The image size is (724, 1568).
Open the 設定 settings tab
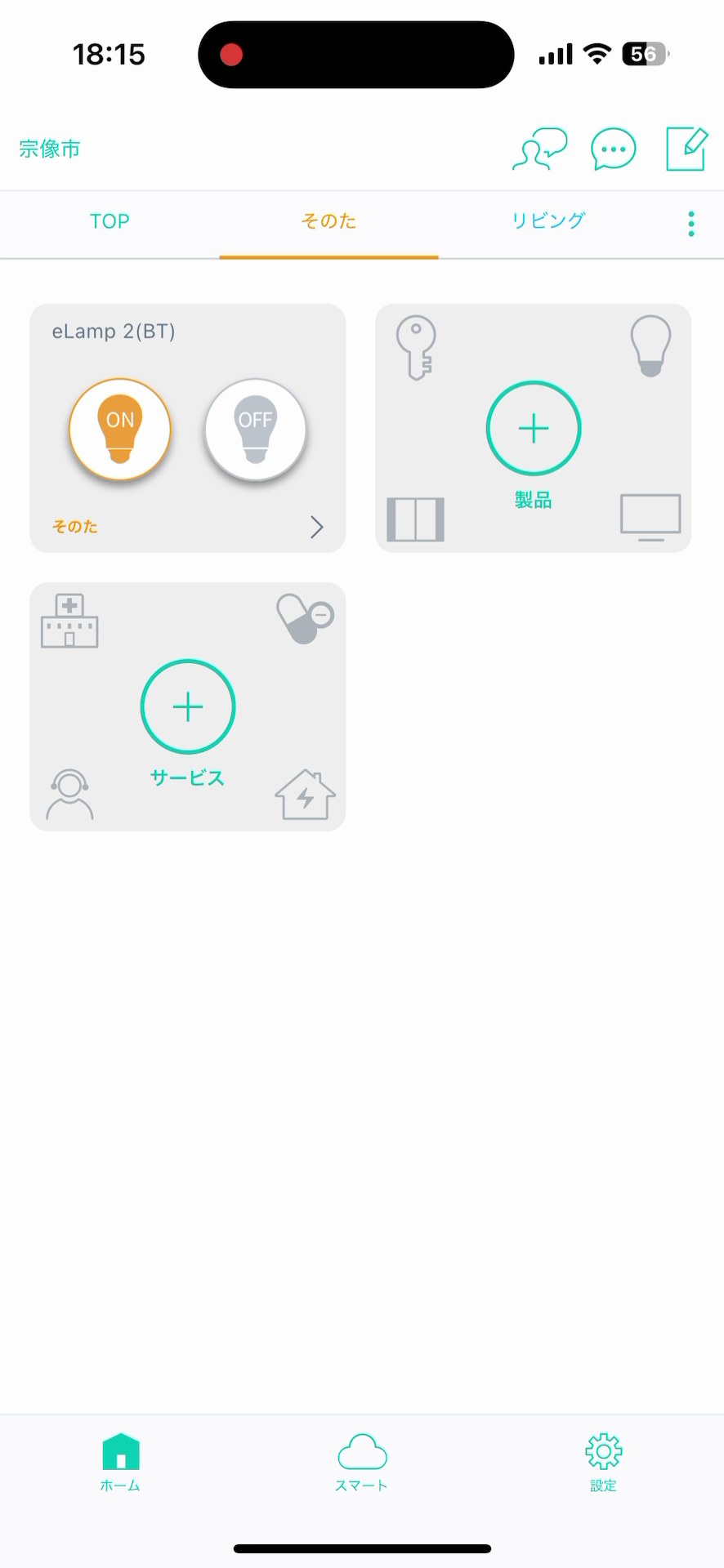point(604,1463)
